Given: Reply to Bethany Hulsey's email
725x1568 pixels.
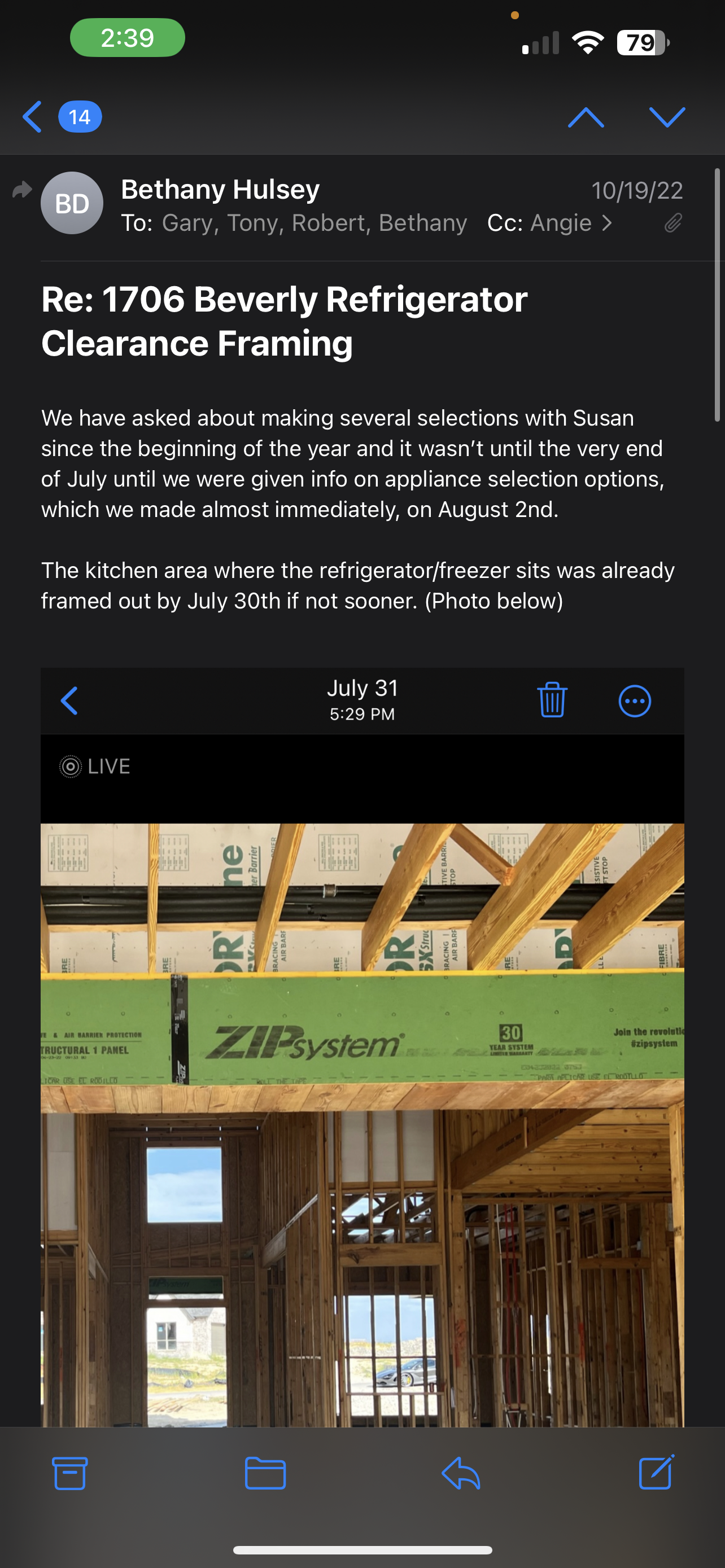Looking at the screenshot, I should (x=461, y=1473).
